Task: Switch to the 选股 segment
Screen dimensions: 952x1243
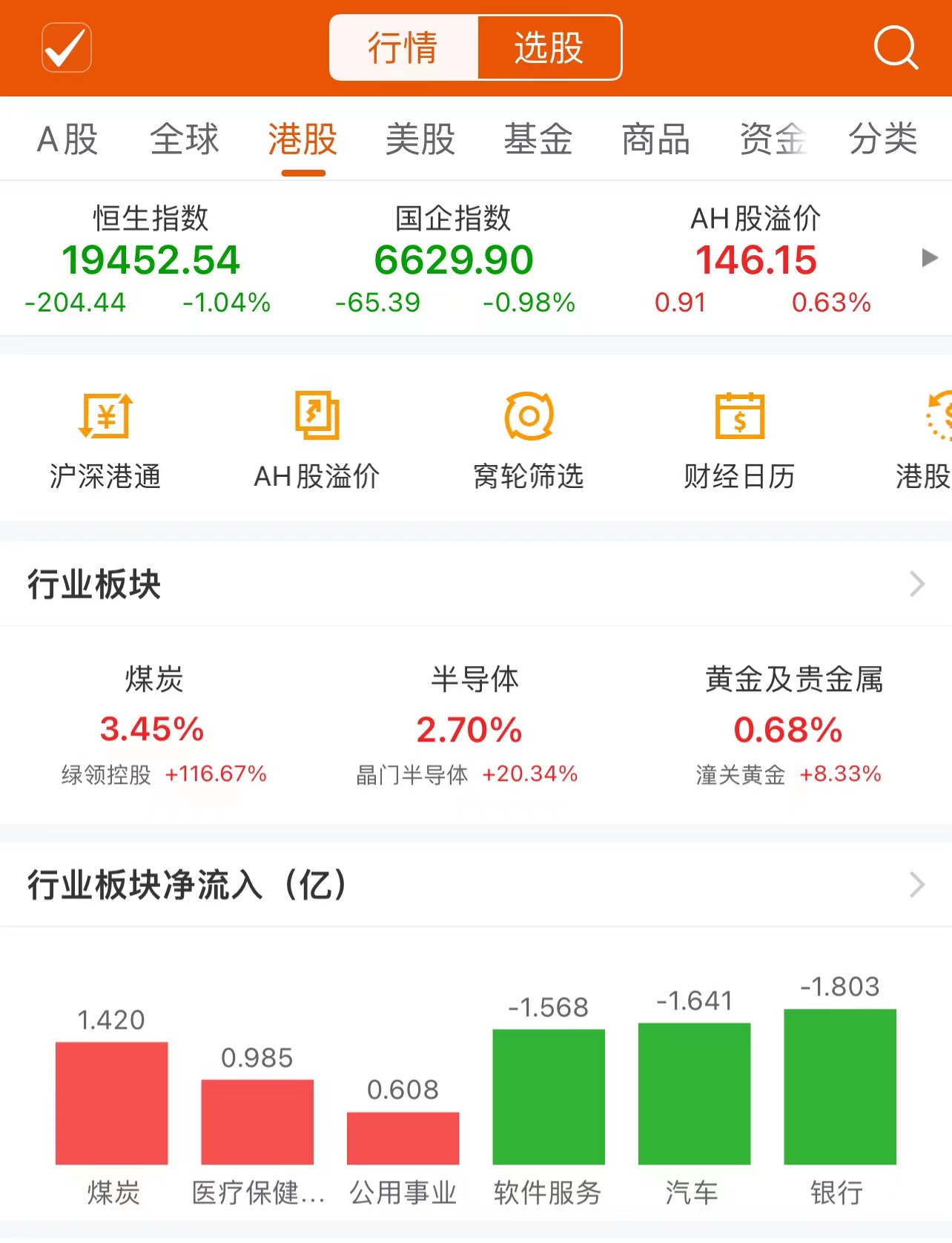Action: tap(549, 47)
